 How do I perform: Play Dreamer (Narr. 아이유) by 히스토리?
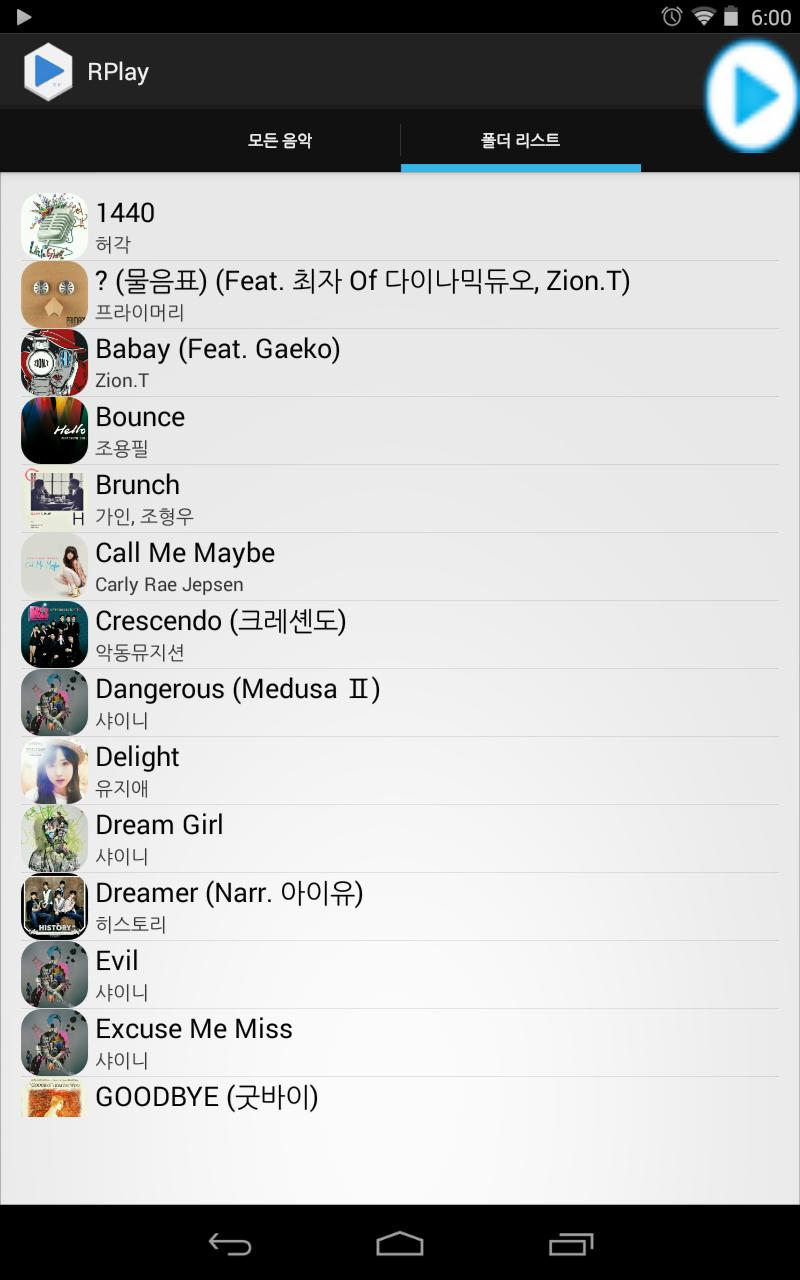pos(400,907)
